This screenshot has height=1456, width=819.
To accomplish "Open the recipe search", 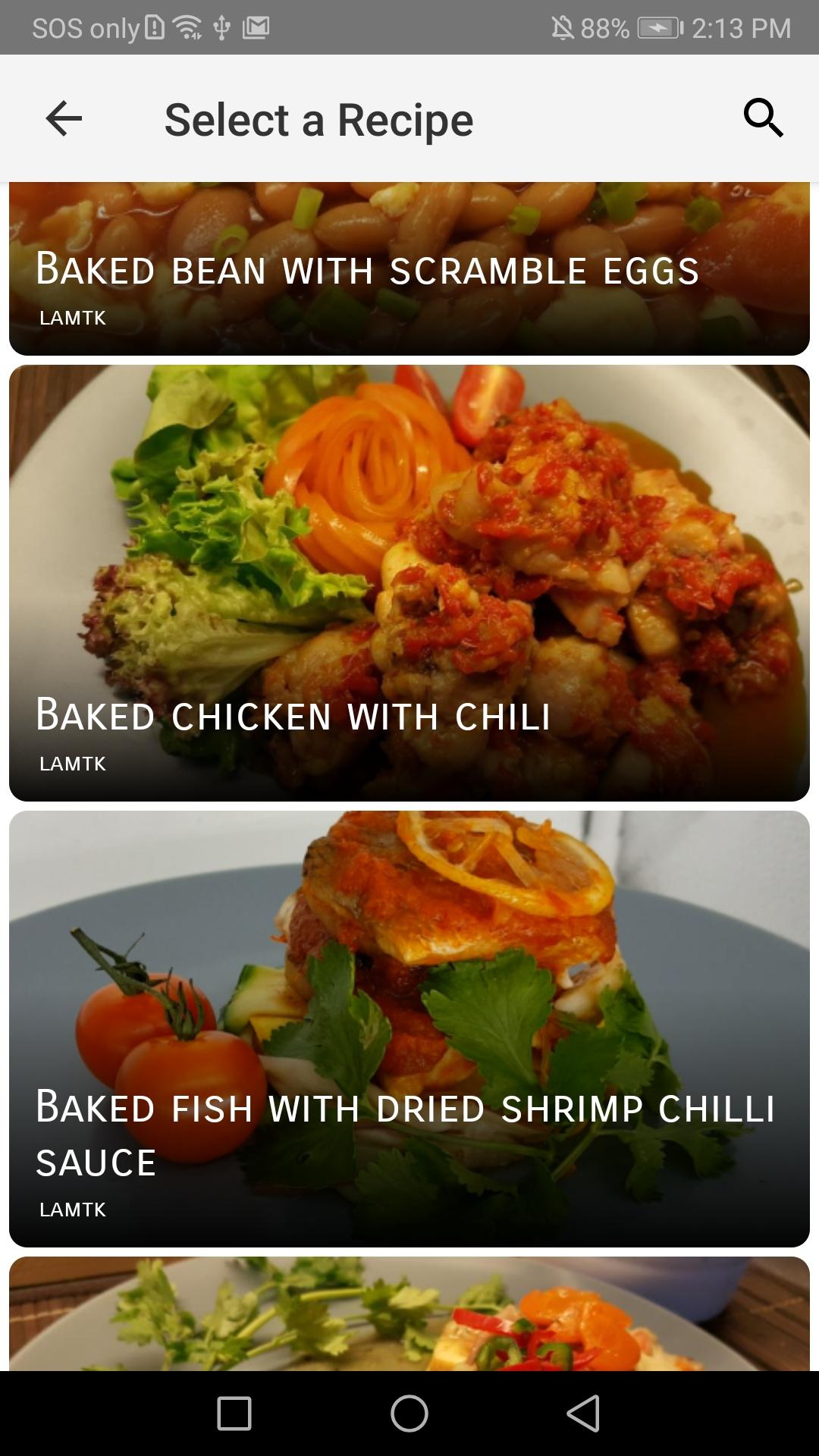I will 763,118.
